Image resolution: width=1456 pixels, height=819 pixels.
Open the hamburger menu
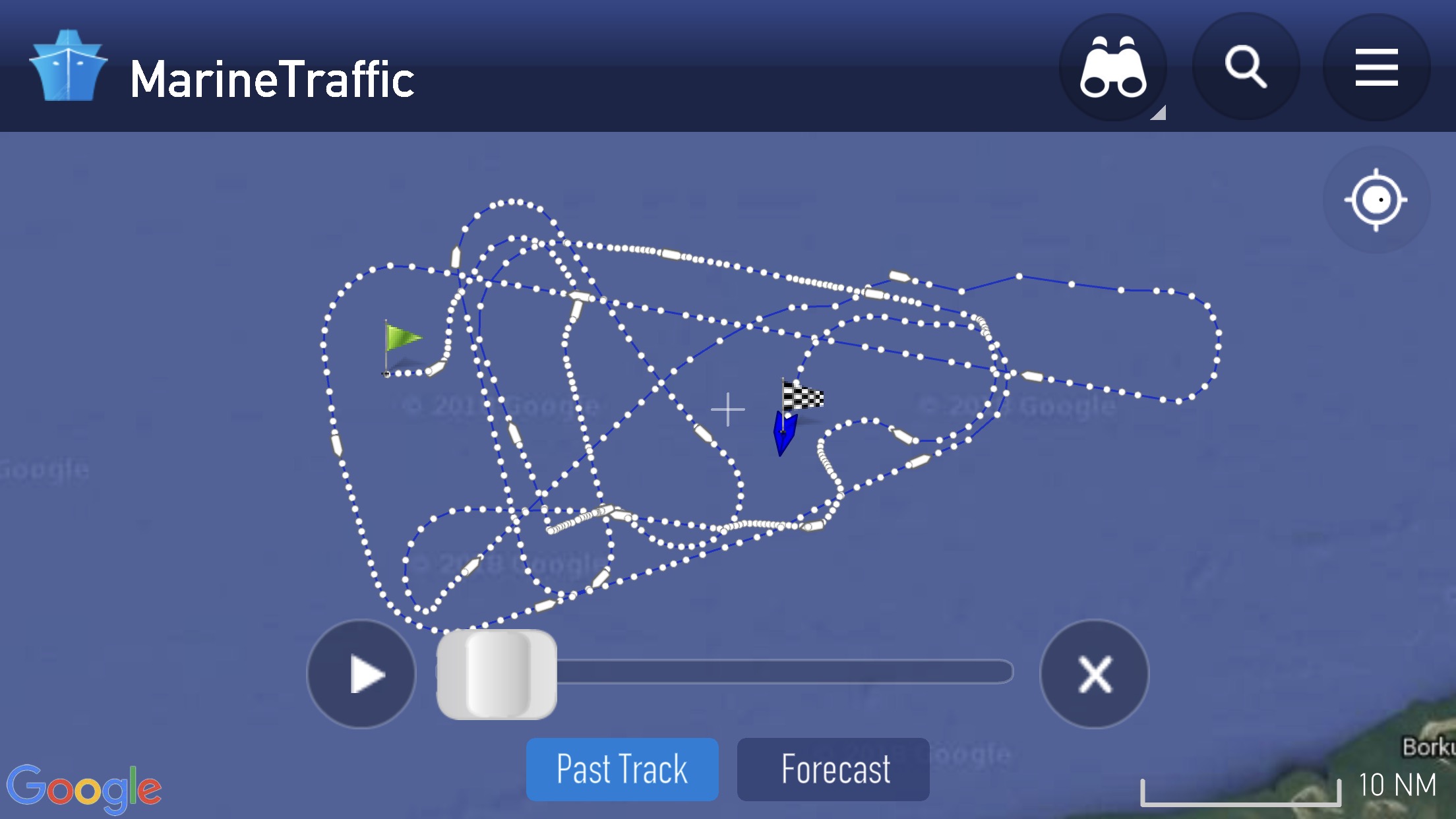pyautogui.click(x=1376, y=67)
